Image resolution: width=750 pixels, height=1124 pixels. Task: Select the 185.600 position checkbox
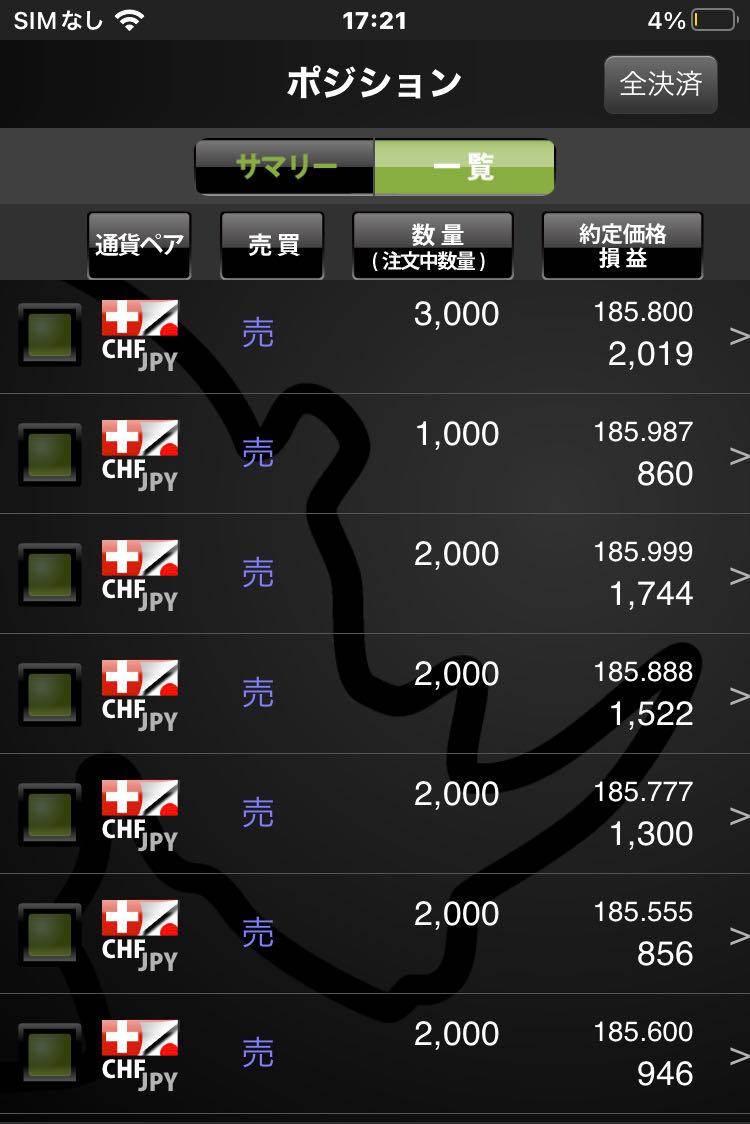tap(49, 1054)
